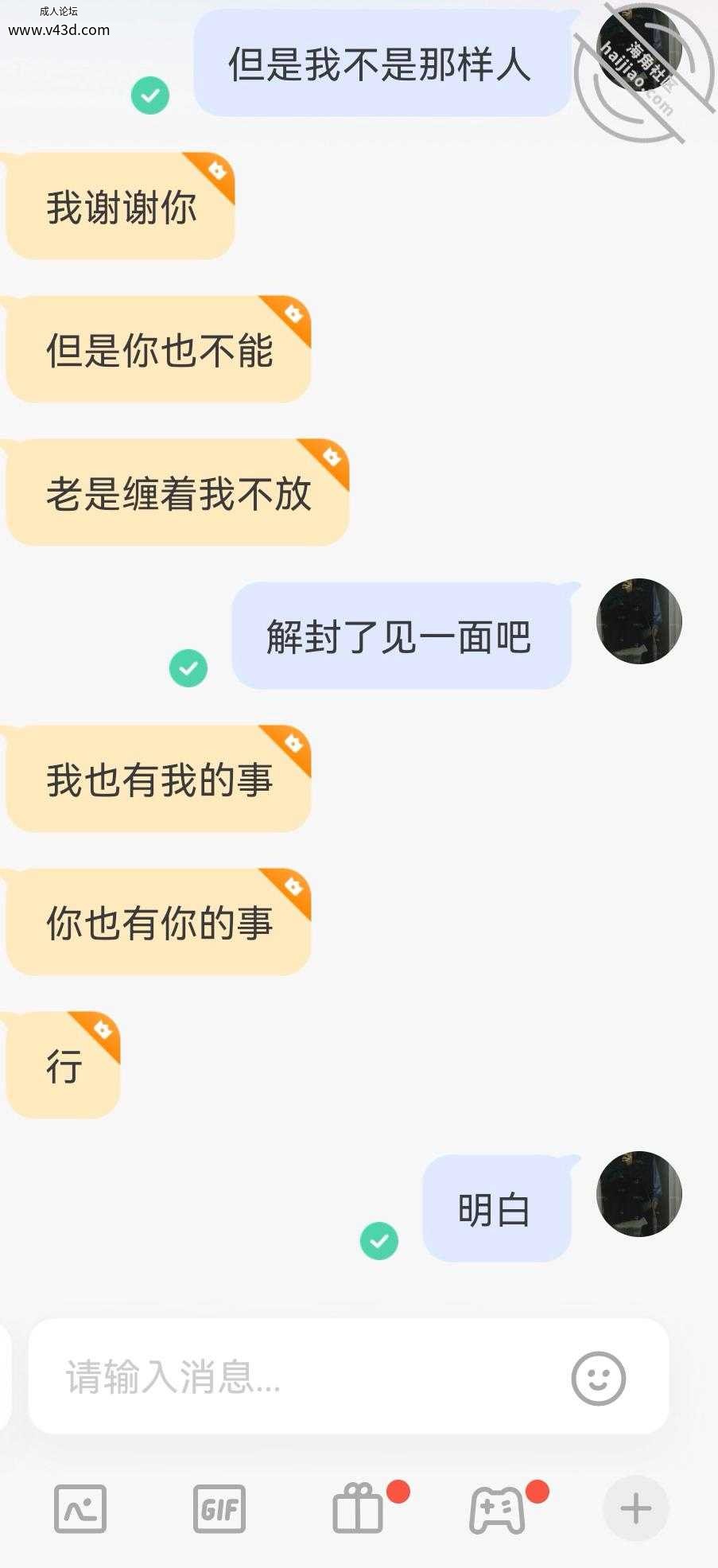Expand more options with plus button

(635, 1508)
